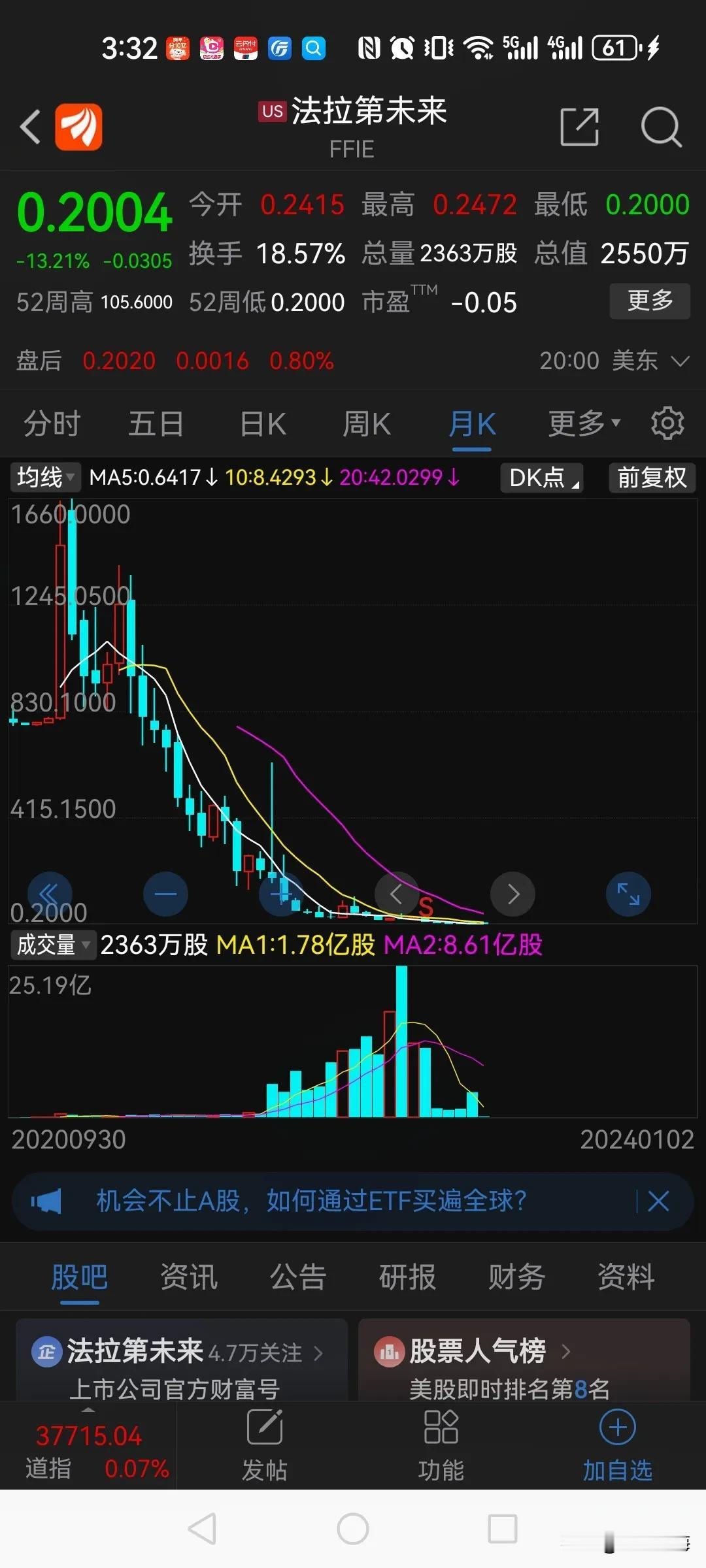Change 前复权 adjustment setting
706x1568 pixels.
[652, 478]
